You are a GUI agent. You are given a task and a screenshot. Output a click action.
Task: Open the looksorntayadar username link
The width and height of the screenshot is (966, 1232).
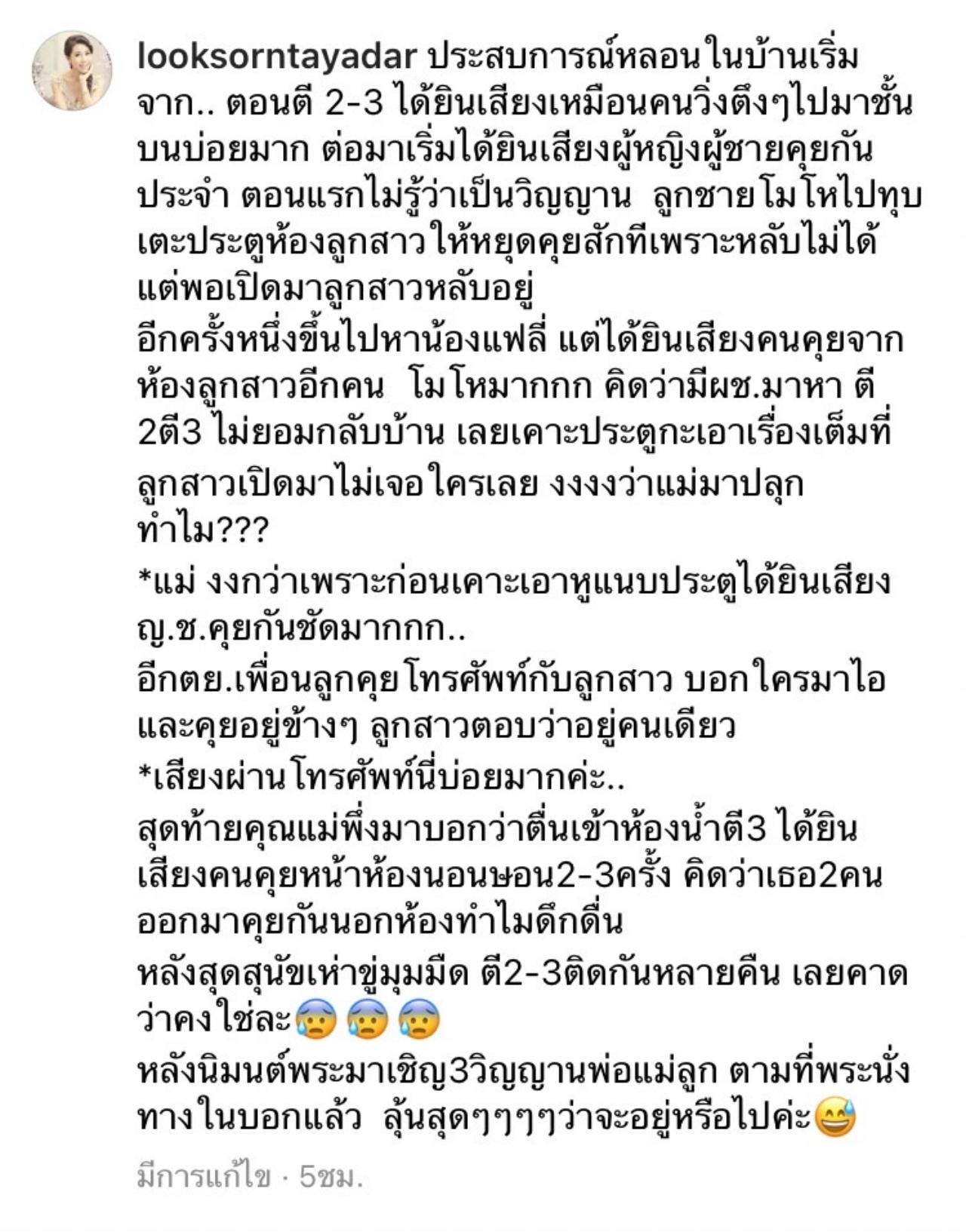tap(277, 57)
